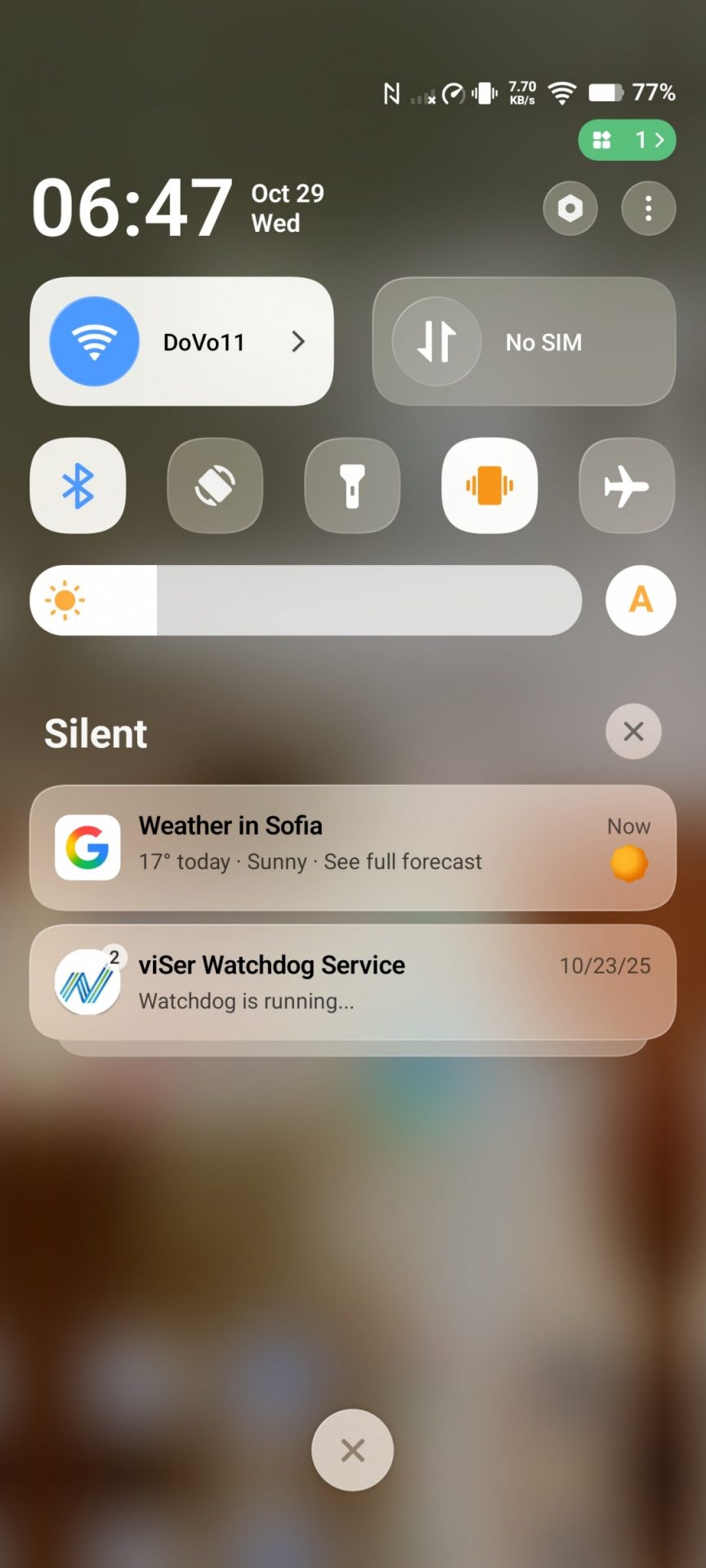Screen dimensions: 706x1568
Task: Open the three-dot overflow menu
Action: pos(648,208)
